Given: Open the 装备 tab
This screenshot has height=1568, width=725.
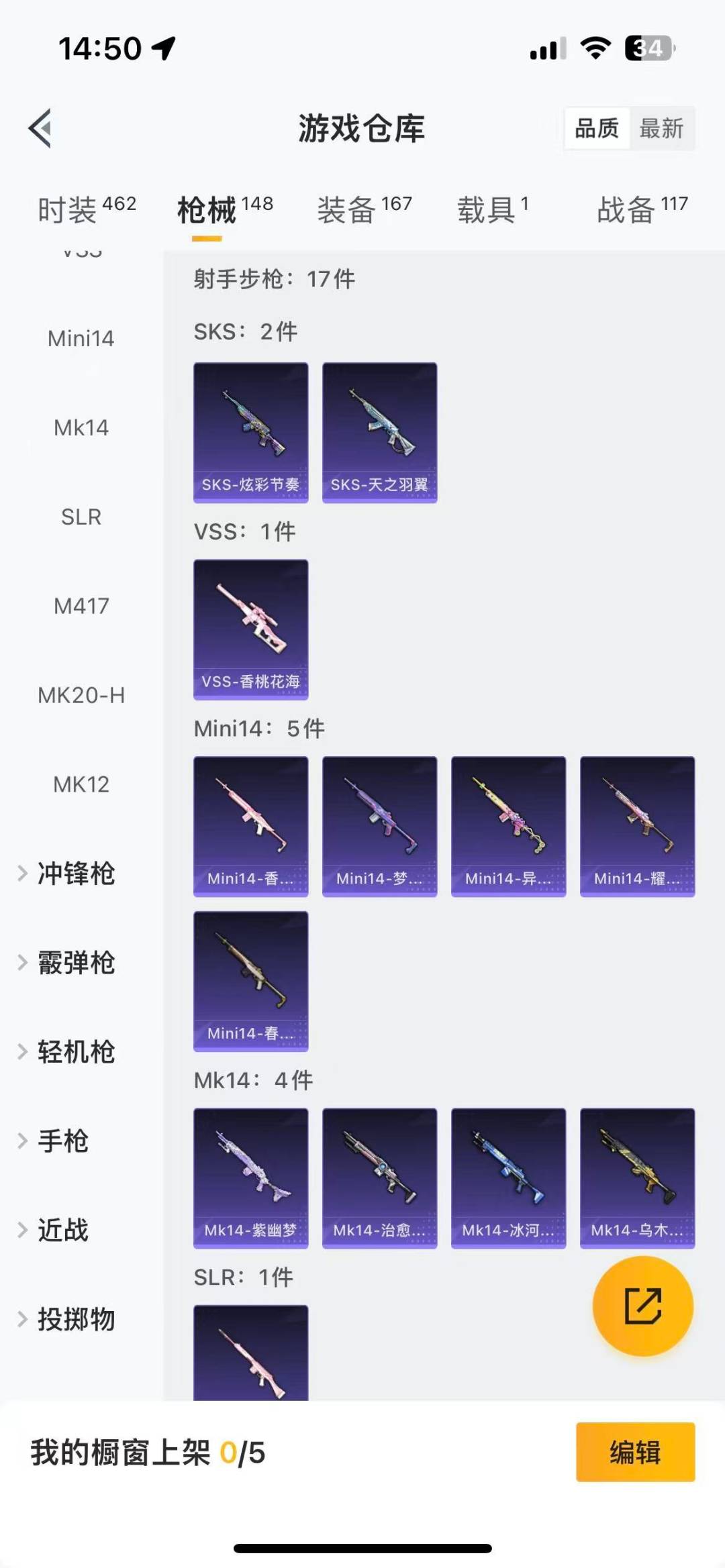Looking at the screenshot, I should click(364, 209).
